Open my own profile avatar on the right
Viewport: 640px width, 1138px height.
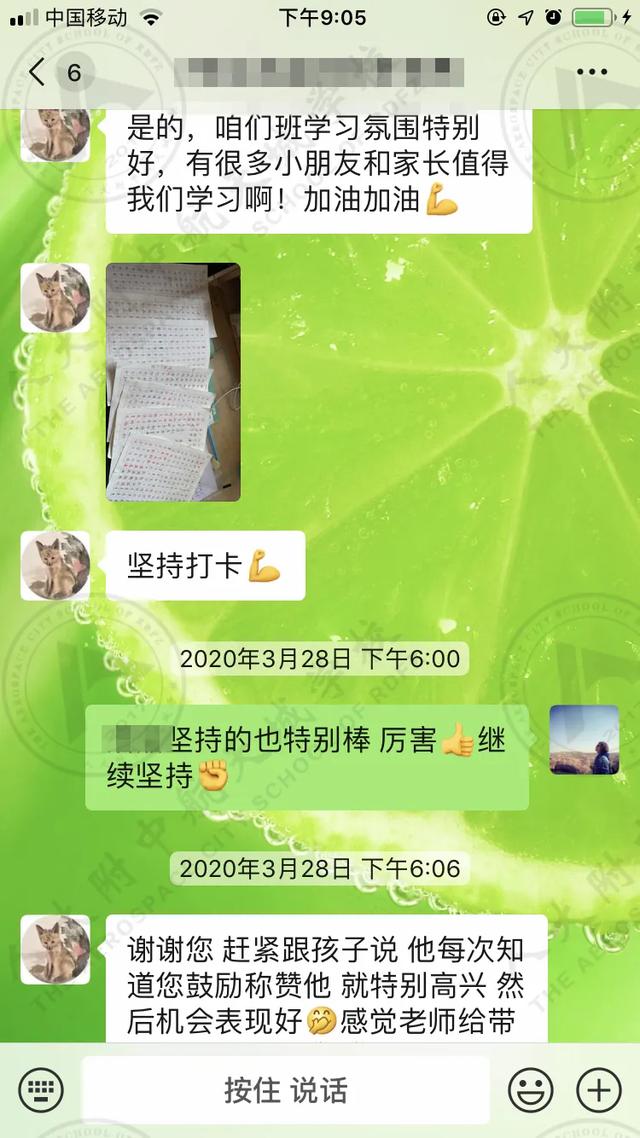(584, 739)
